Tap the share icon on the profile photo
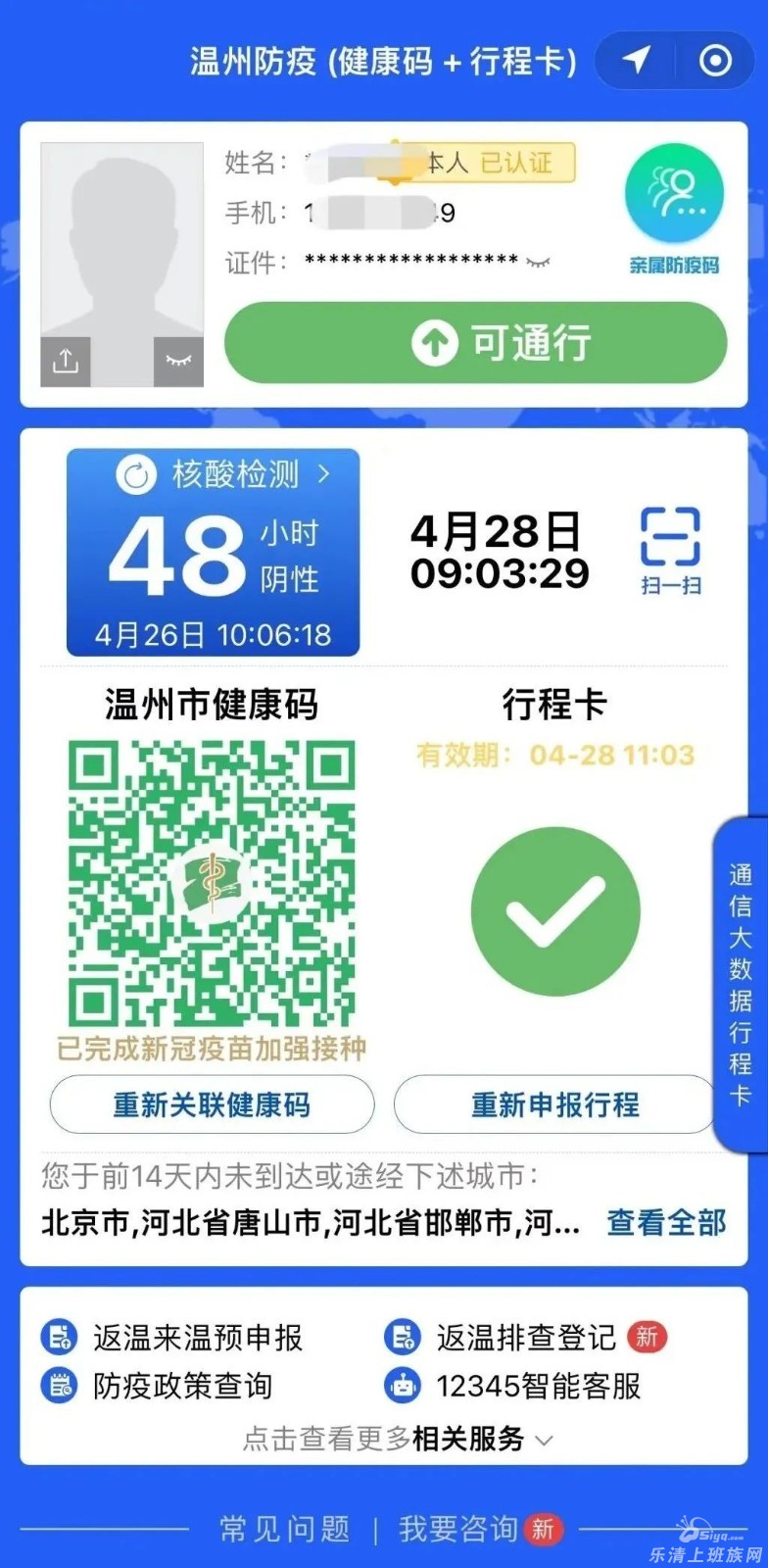The width and height of the screenshot is (768, 1568). coord(66,362)
